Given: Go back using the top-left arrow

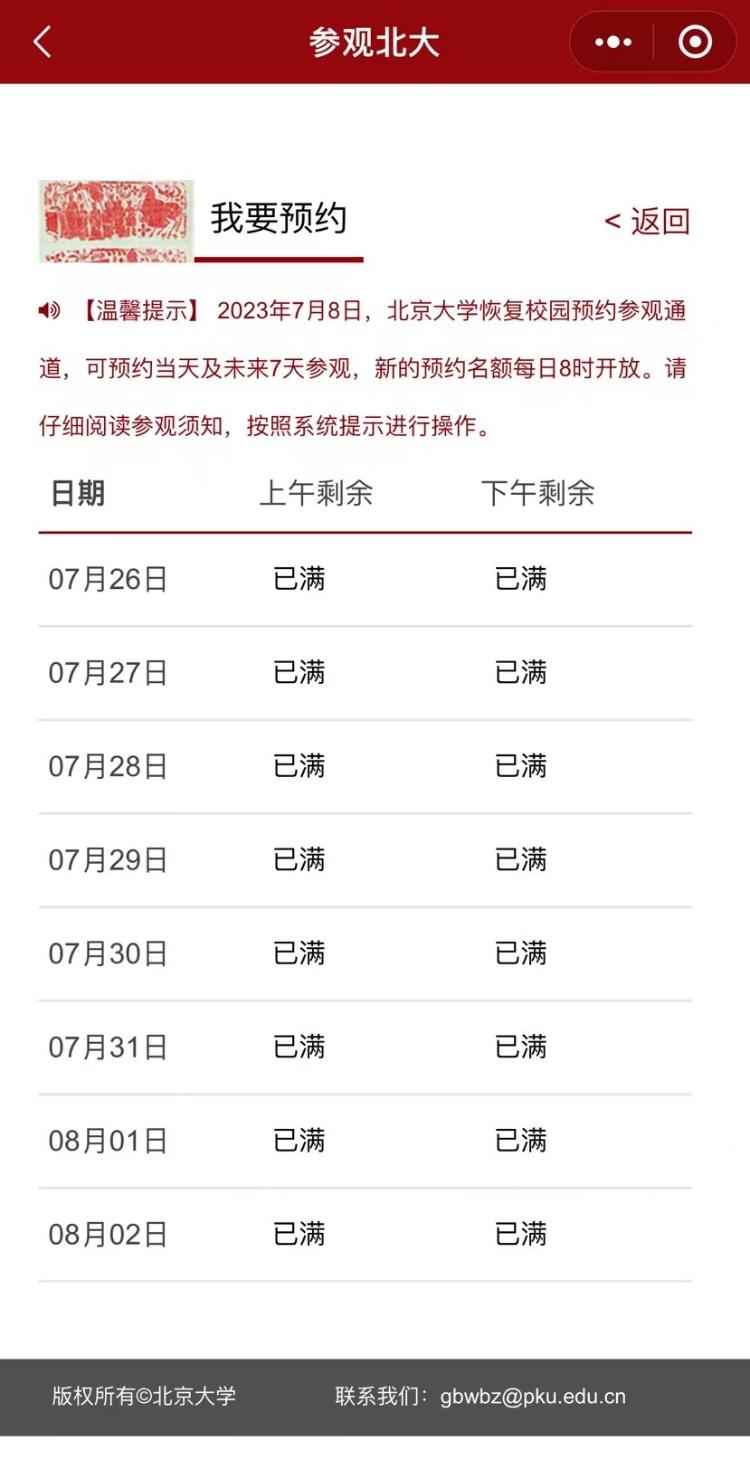Looking at the screenshot, I should click(x=42, y=42).
